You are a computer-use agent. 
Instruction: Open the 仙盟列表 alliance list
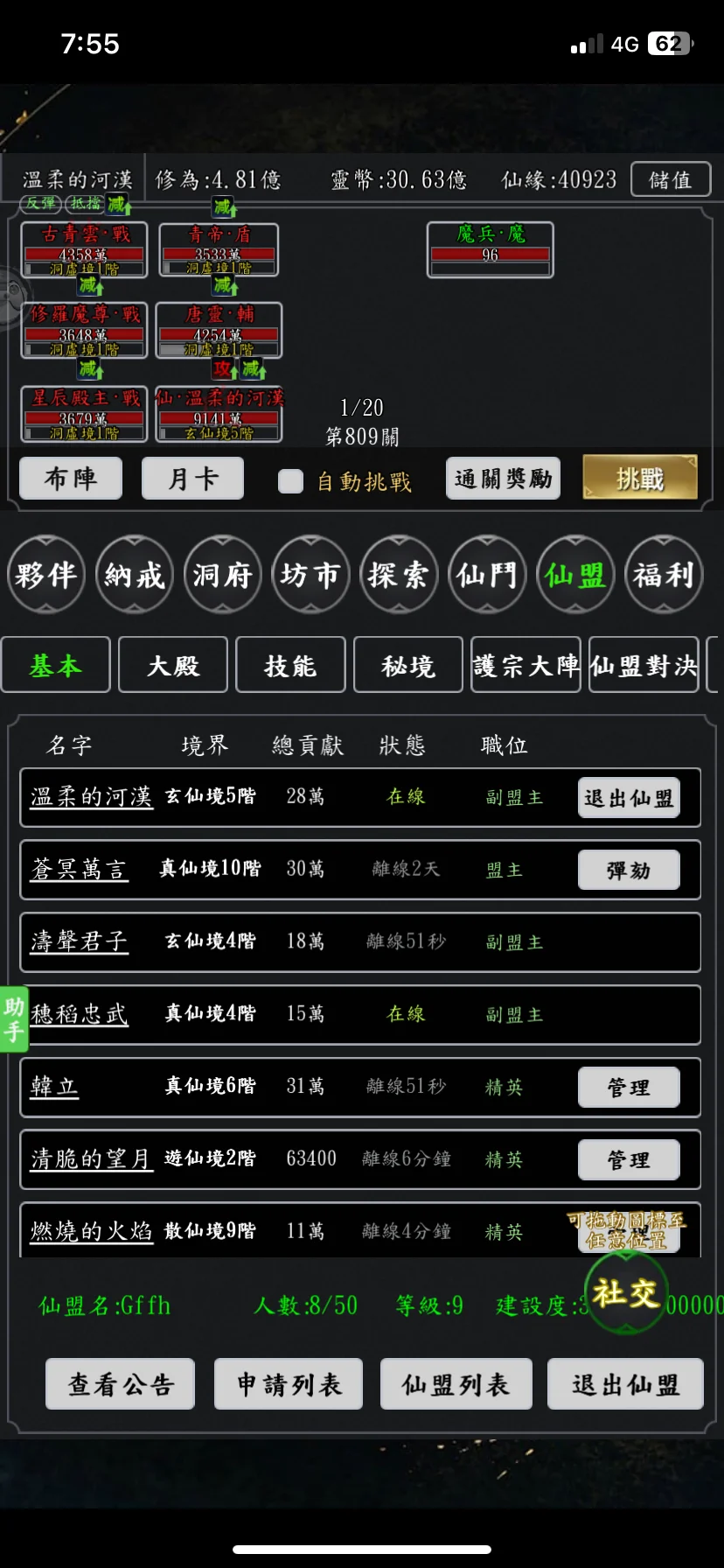coord(456,1384)
